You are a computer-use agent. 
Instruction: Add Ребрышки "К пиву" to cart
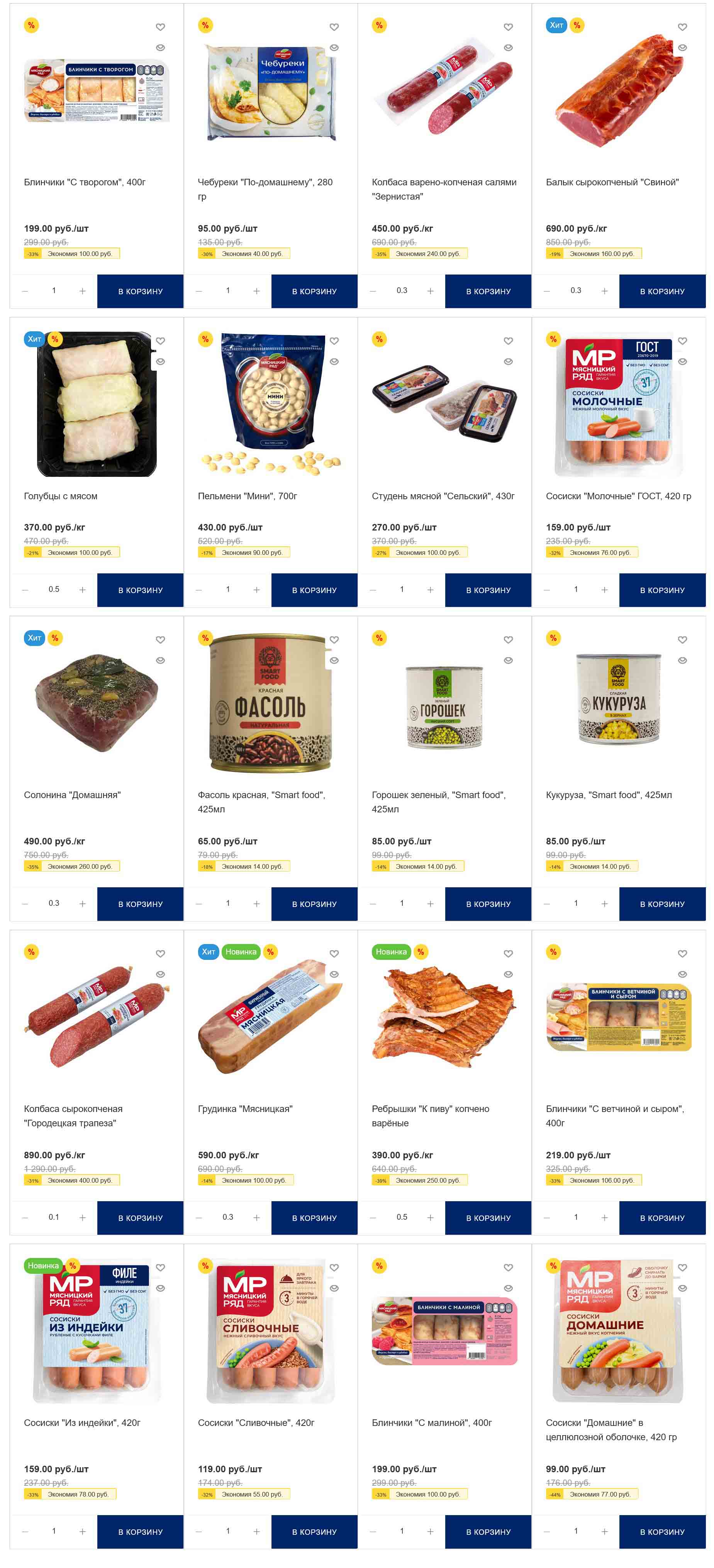(488, 1217)
